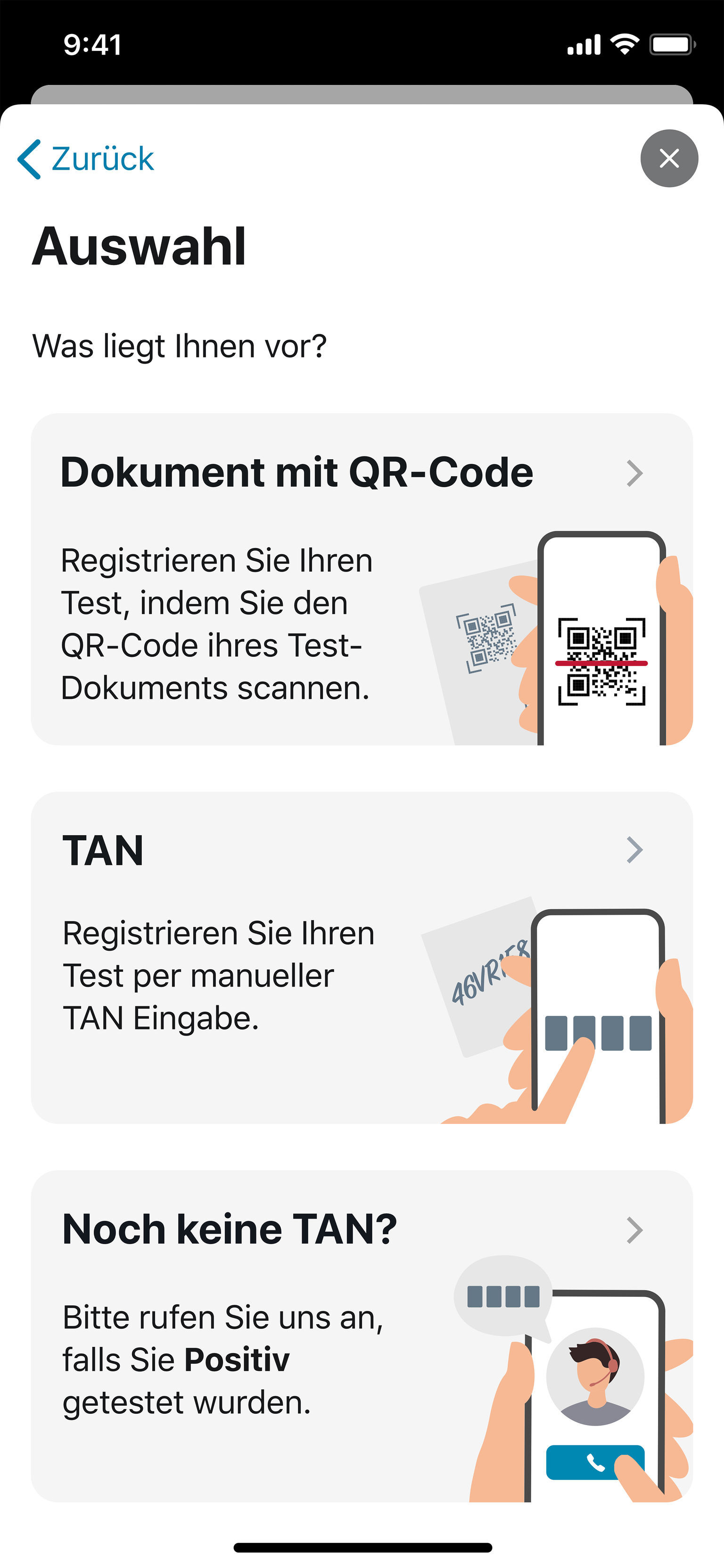Select the TAN entry card

[362, 957]
